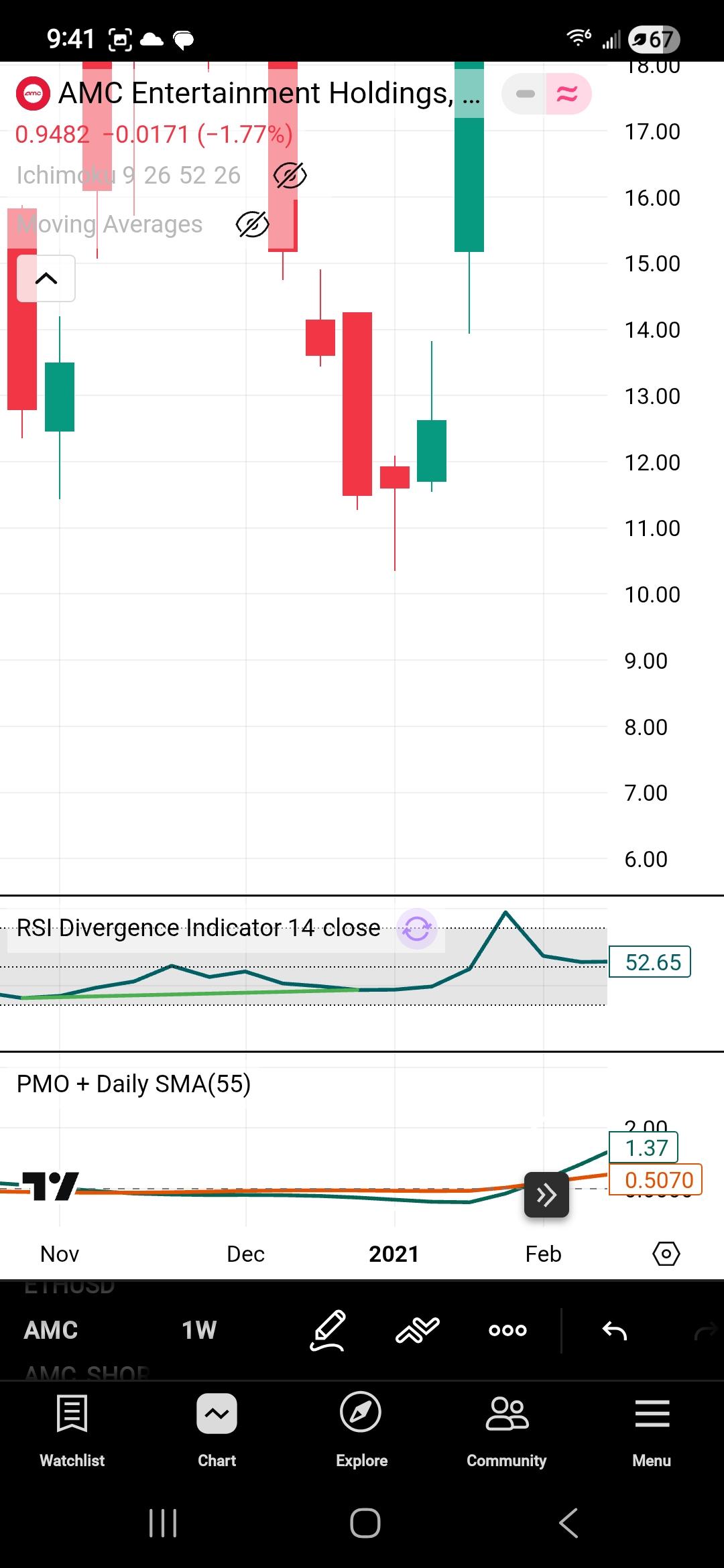Jump to the latest bar
Image resolution: width=724 pixels, height=1568 pixels.
click(546, 1195)
